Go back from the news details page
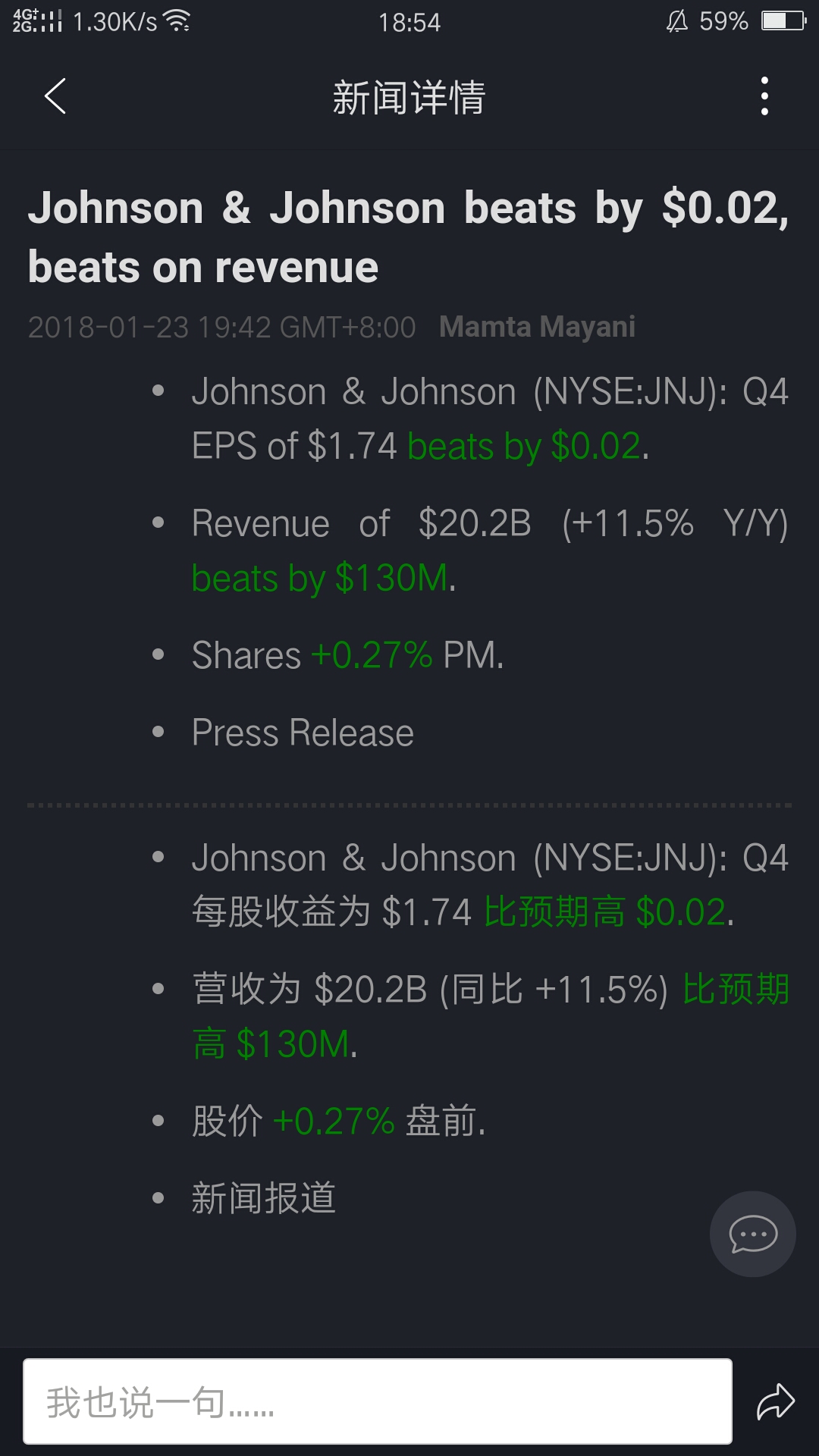Screen dimensions: 819x1456 [55, 96]
